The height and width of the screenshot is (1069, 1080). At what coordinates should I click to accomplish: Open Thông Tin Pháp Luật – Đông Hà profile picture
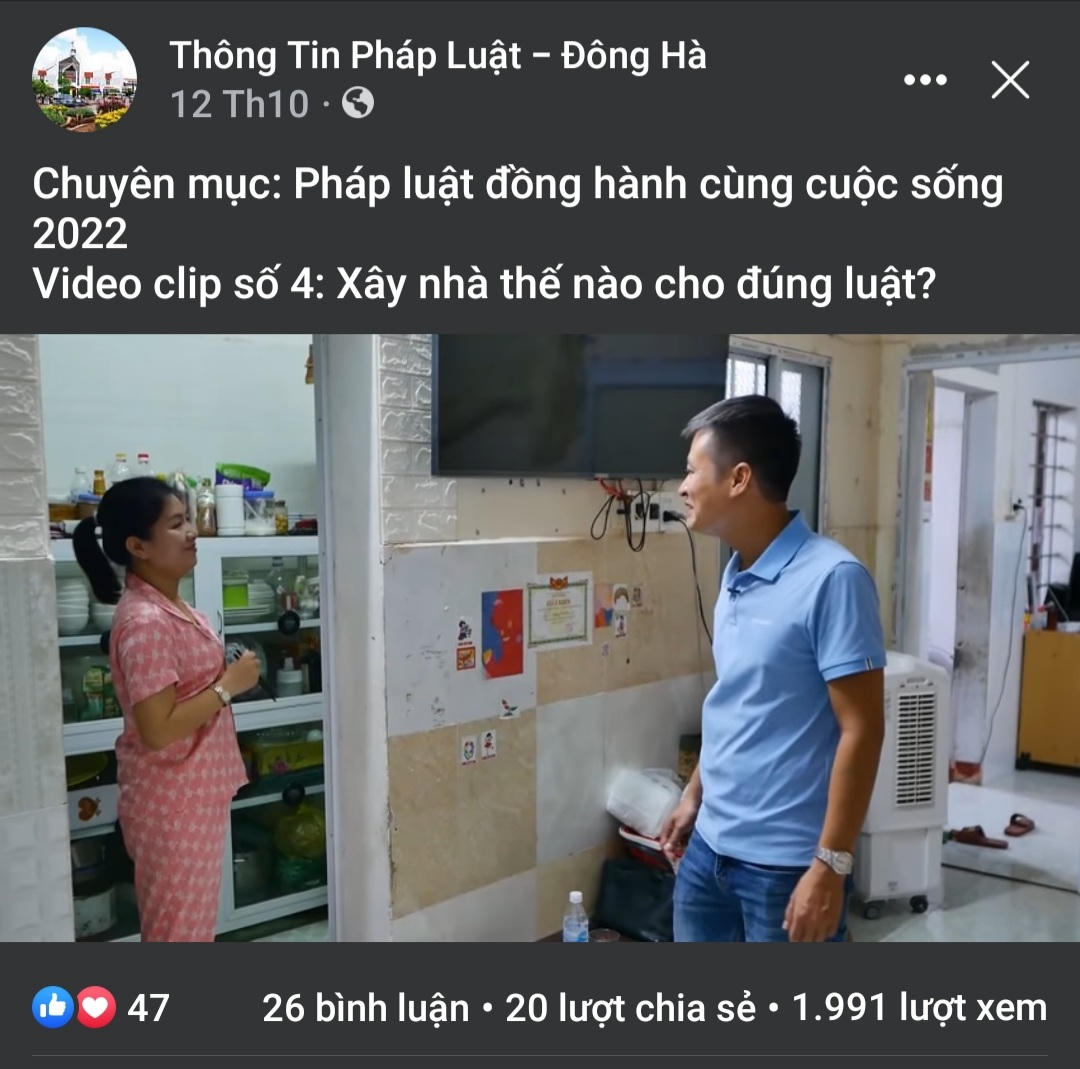[84, 80]
